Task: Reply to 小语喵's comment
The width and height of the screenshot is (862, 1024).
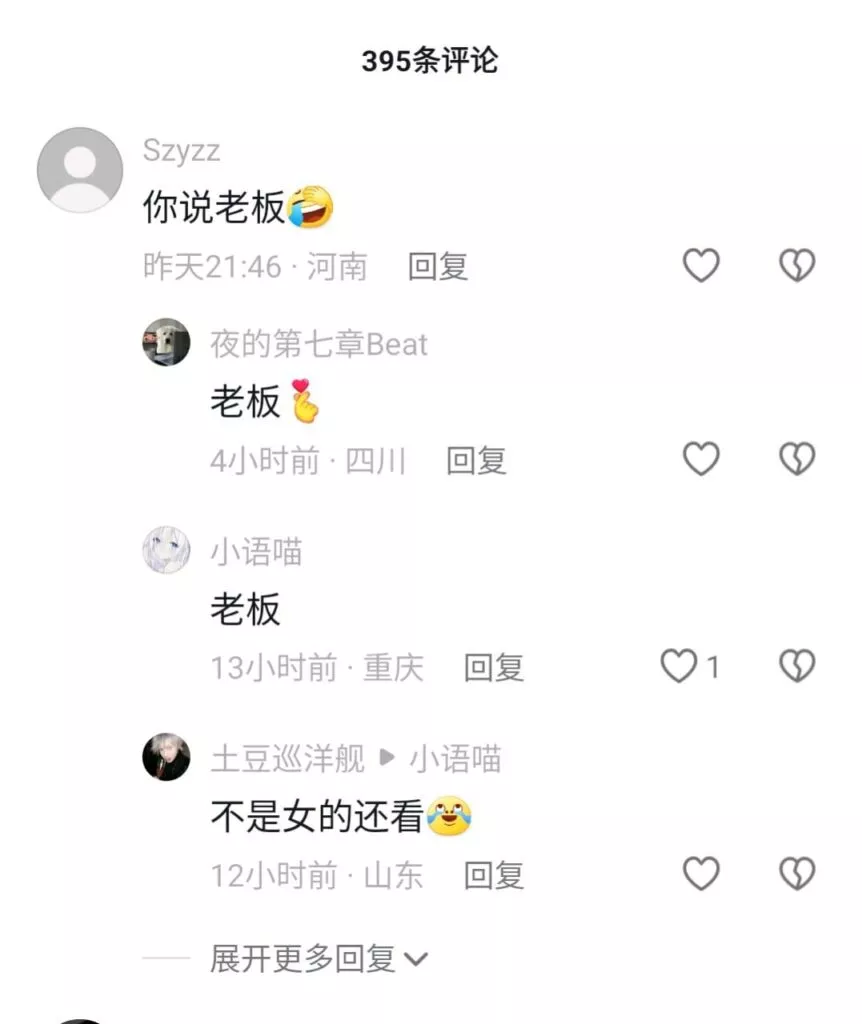Action: [493, 667]
